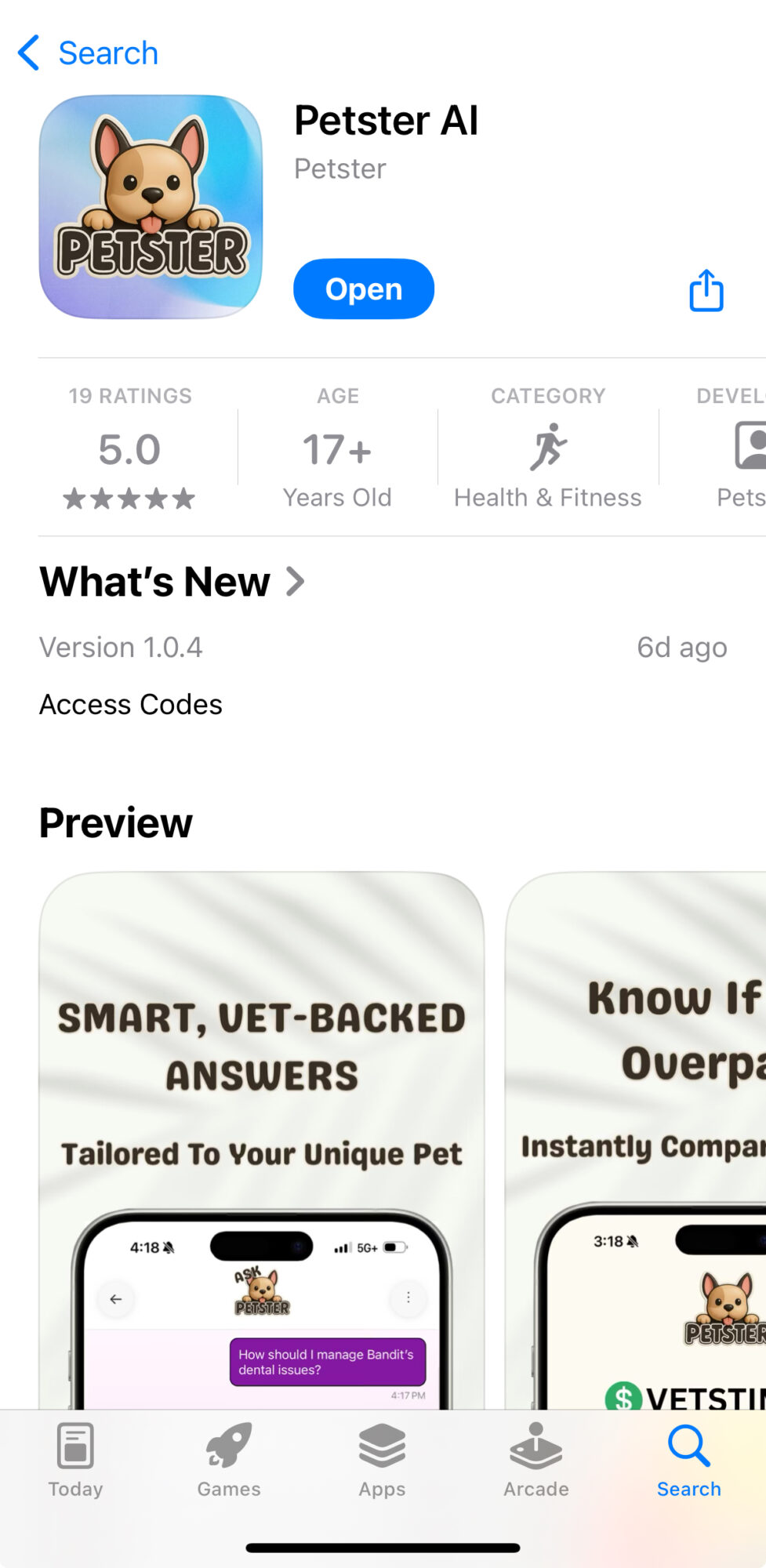Open the Health & Fitness category
Image resolution: width=766 pixels, height=1568 pixels.
547,448
